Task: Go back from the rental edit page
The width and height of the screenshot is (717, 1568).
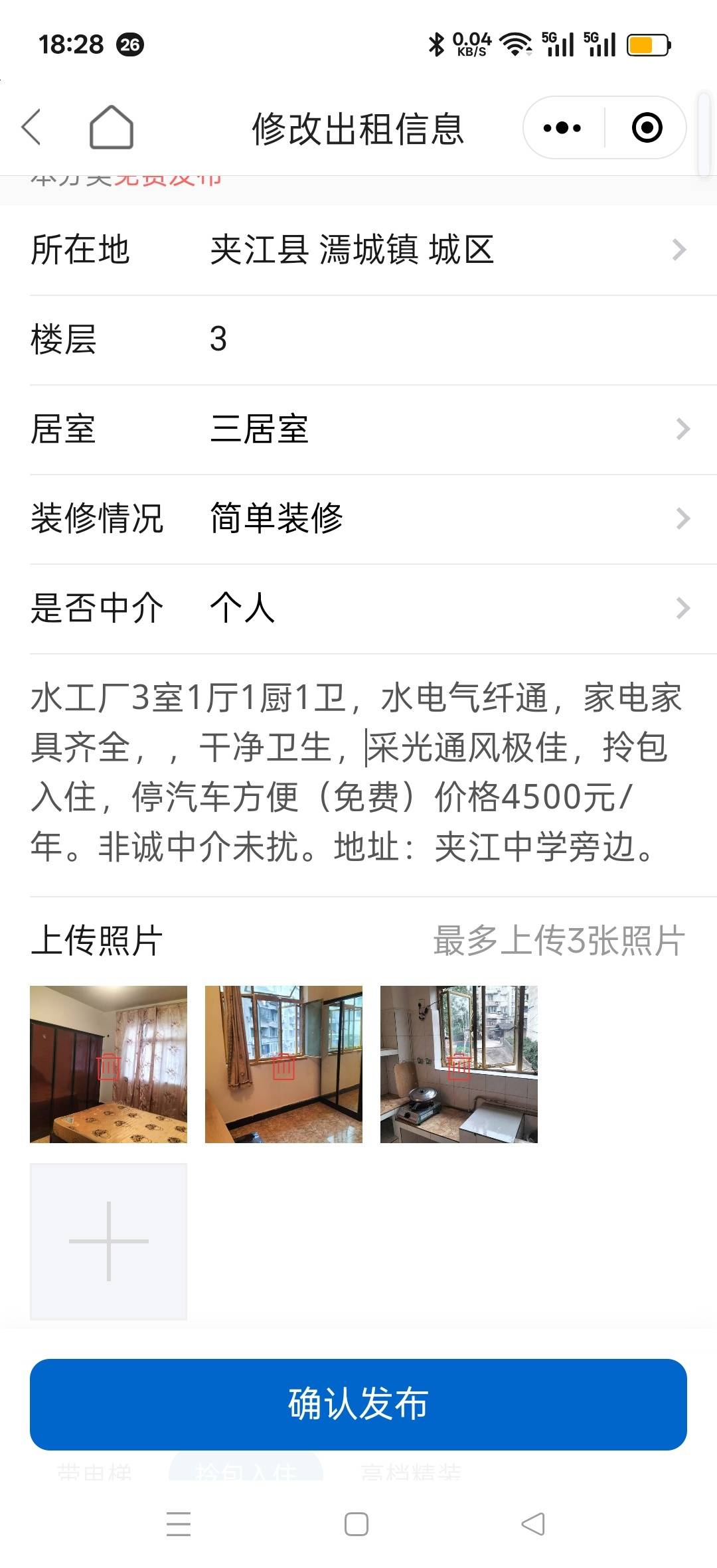Action: [32, 127]
